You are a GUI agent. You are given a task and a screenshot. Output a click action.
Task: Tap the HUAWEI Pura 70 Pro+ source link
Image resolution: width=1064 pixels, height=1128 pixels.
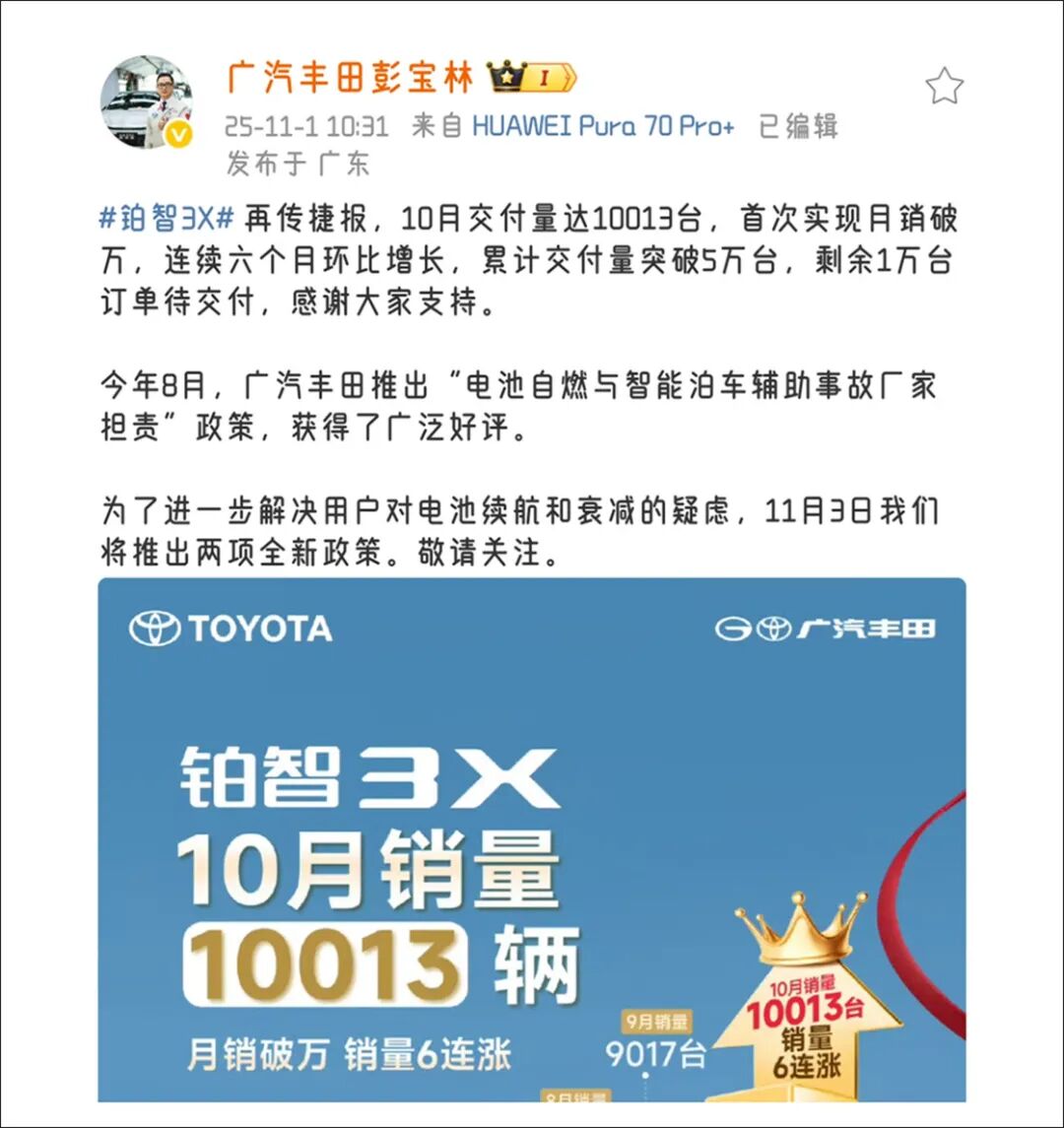[604, 127]
